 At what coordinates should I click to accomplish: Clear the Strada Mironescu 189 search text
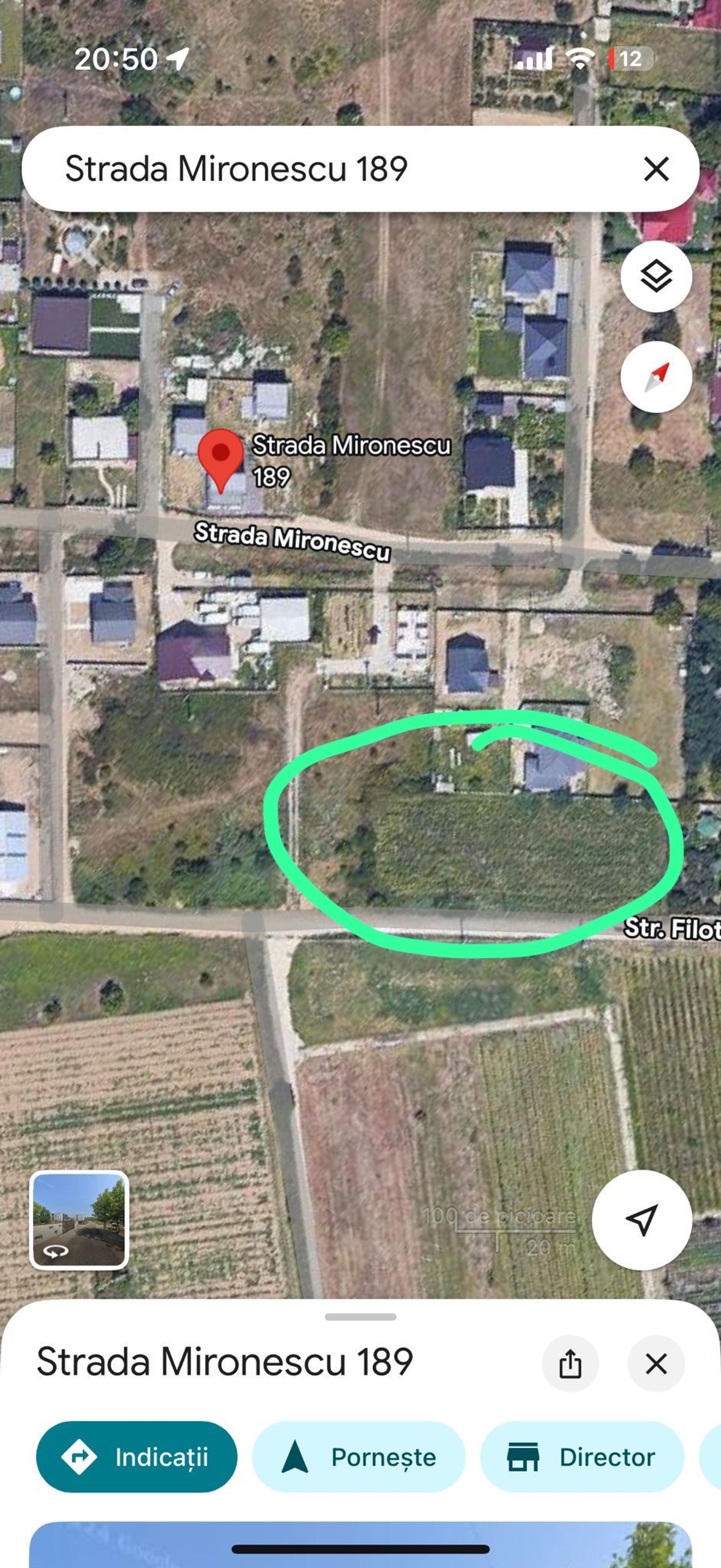pyautogui.click(x=656, y=169)
